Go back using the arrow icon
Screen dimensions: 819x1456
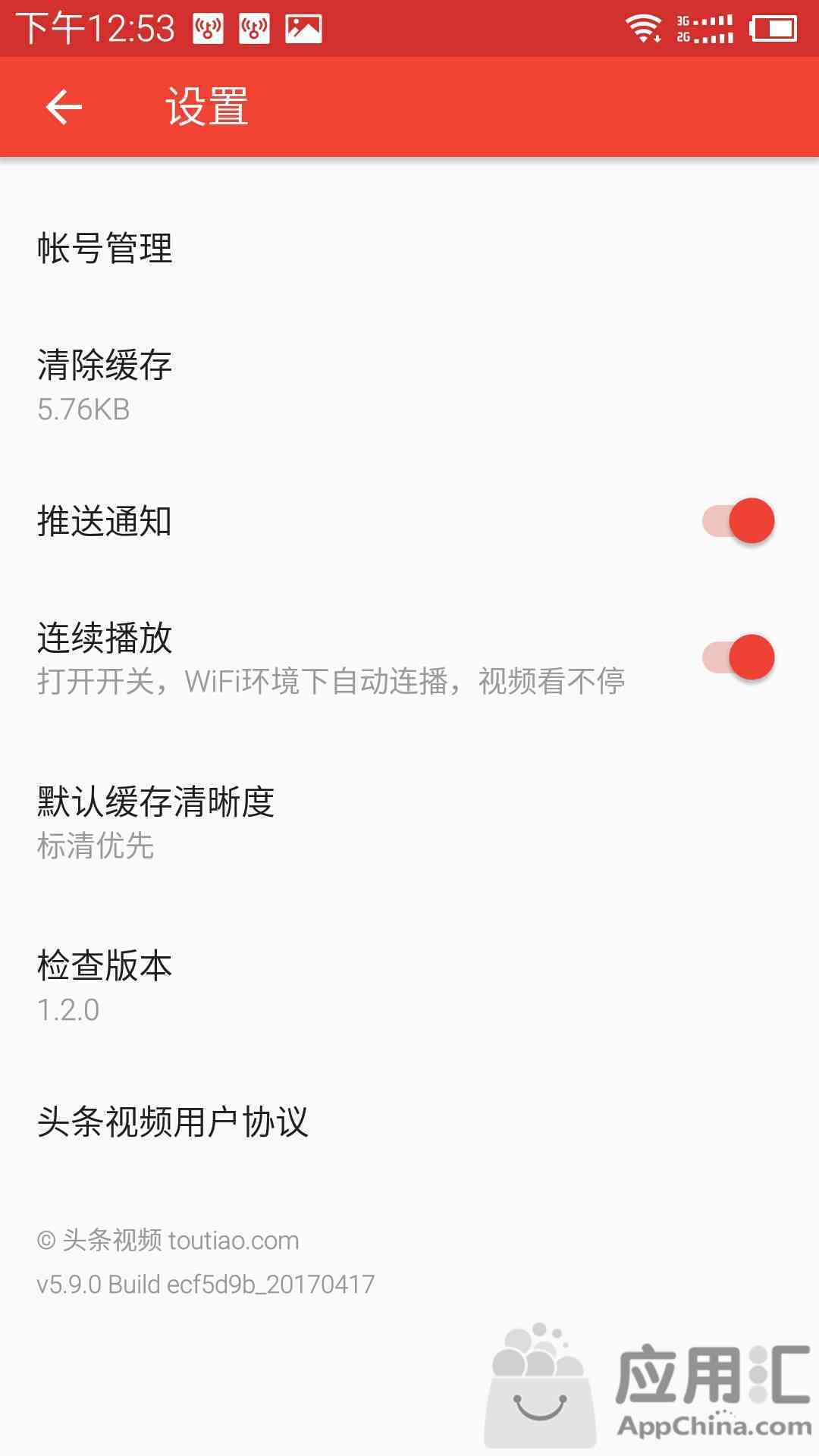point(64,106)
